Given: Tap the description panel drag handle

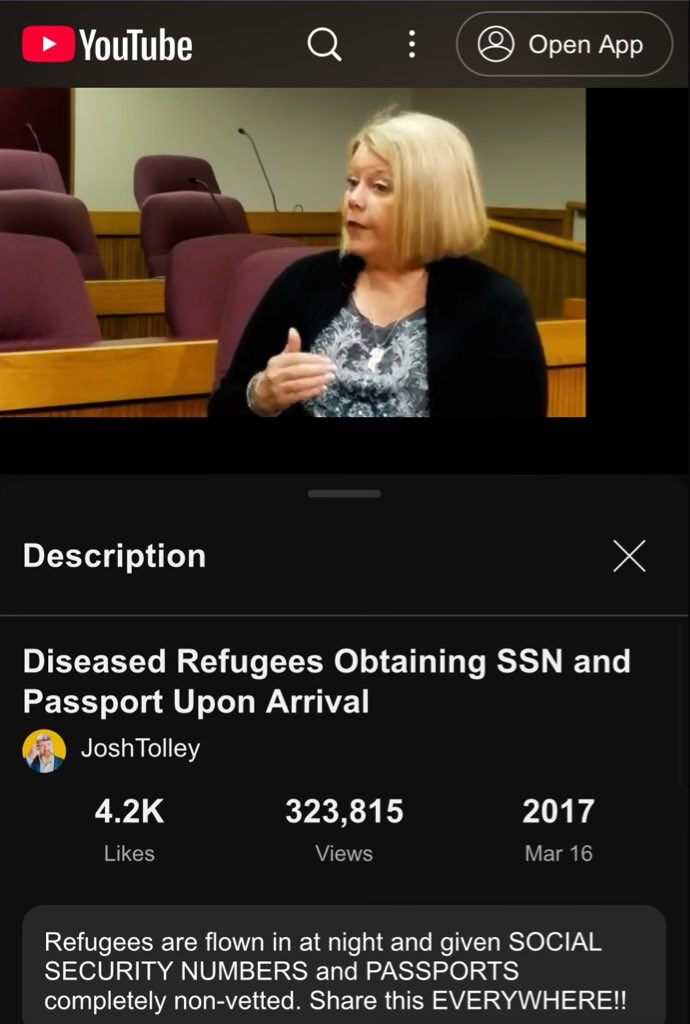Looking at the screenshot, I should point(344,493).
